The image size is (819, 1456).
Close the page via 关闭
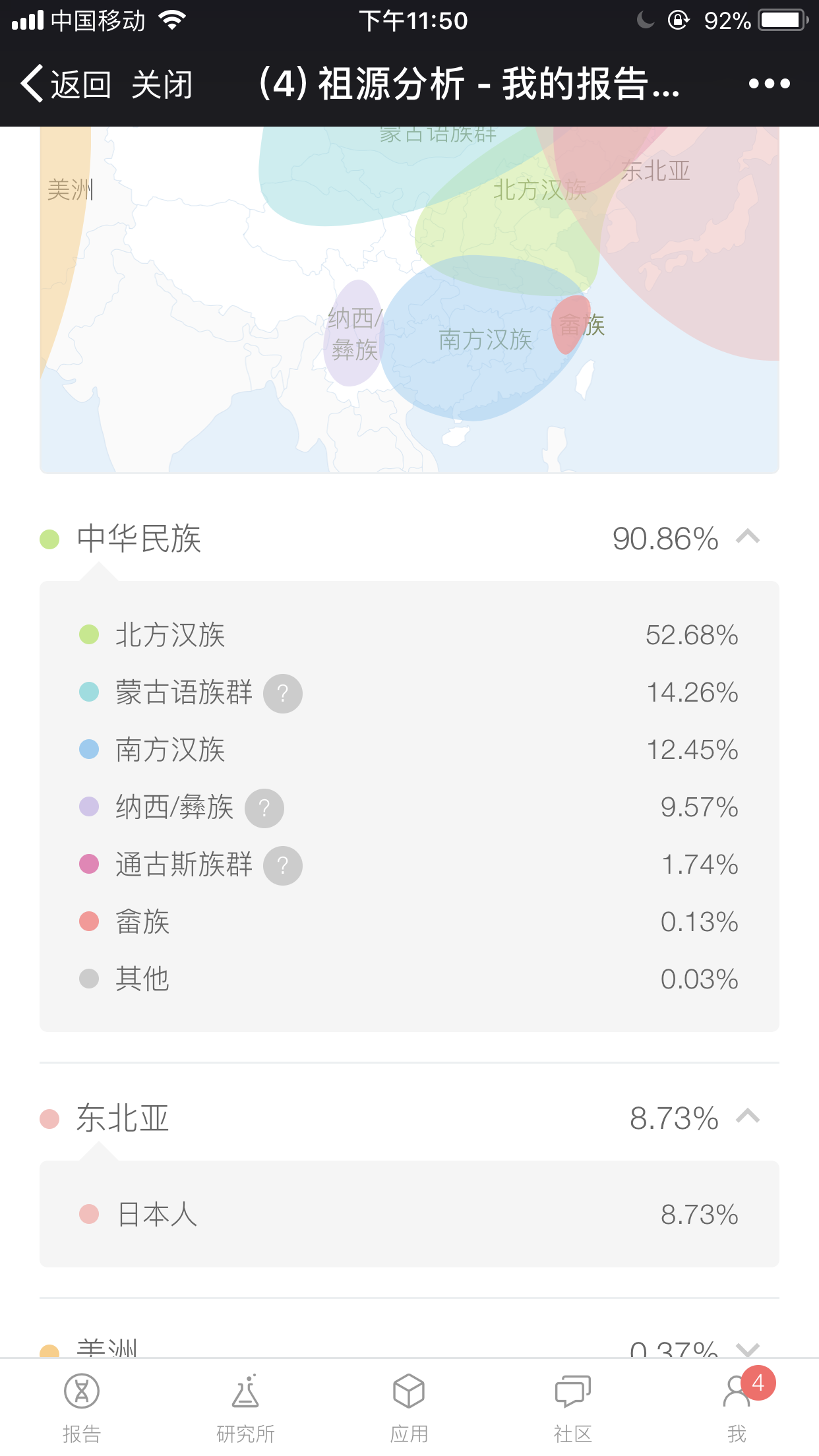tap(162, 84)
